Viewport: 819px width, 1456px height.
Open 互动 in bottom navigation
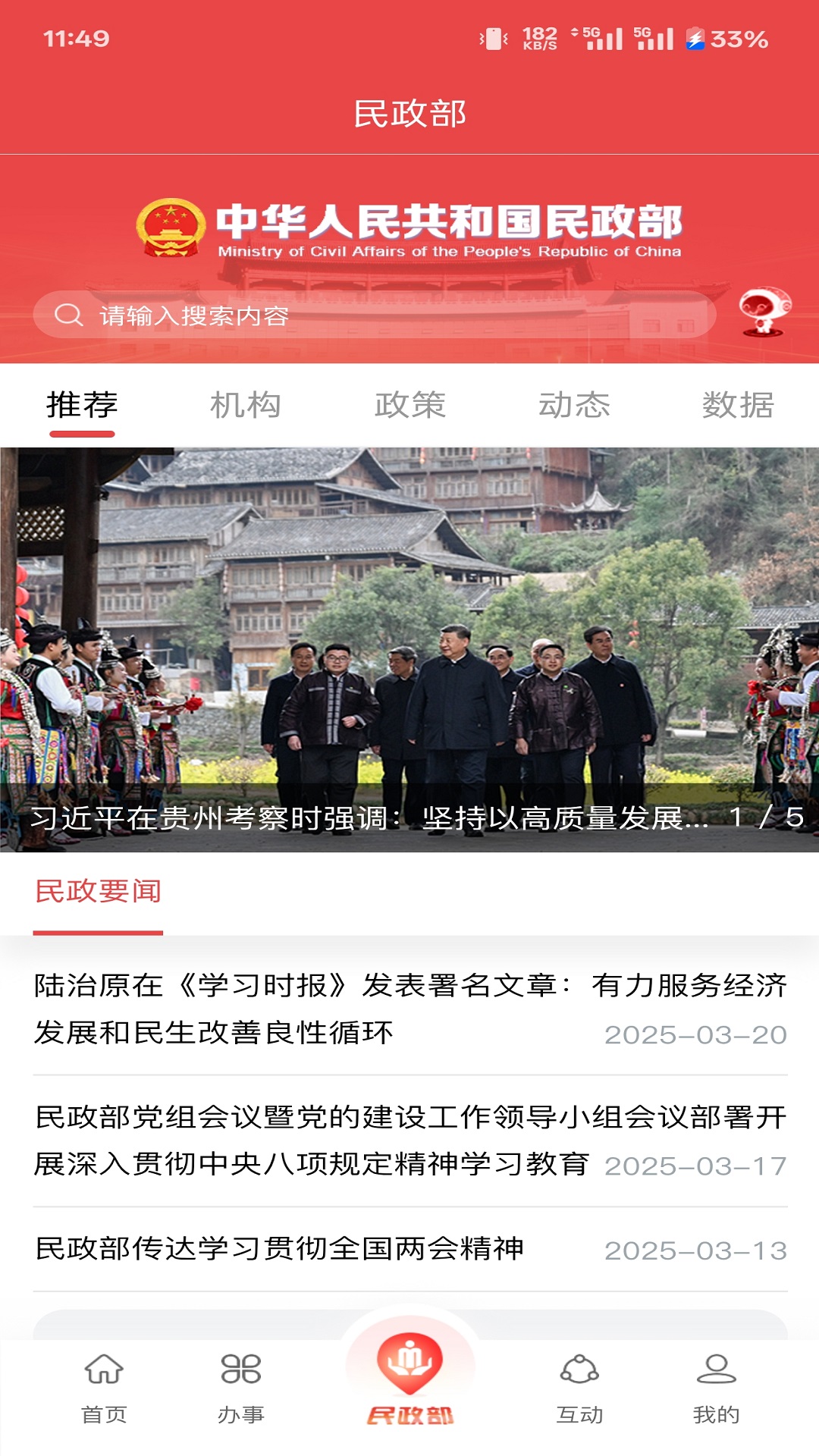click(x=579, y=1388)
